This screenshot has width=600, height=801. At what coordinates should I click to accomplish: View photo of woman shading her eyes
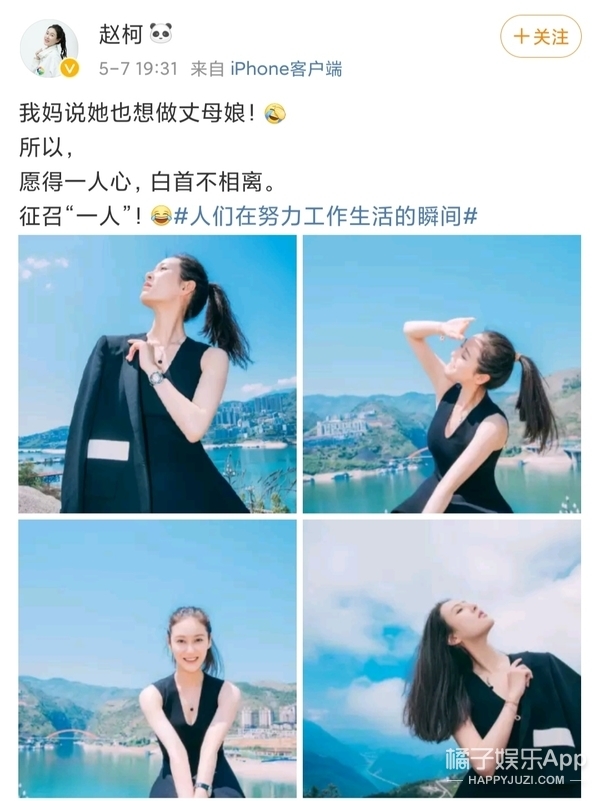441,374
